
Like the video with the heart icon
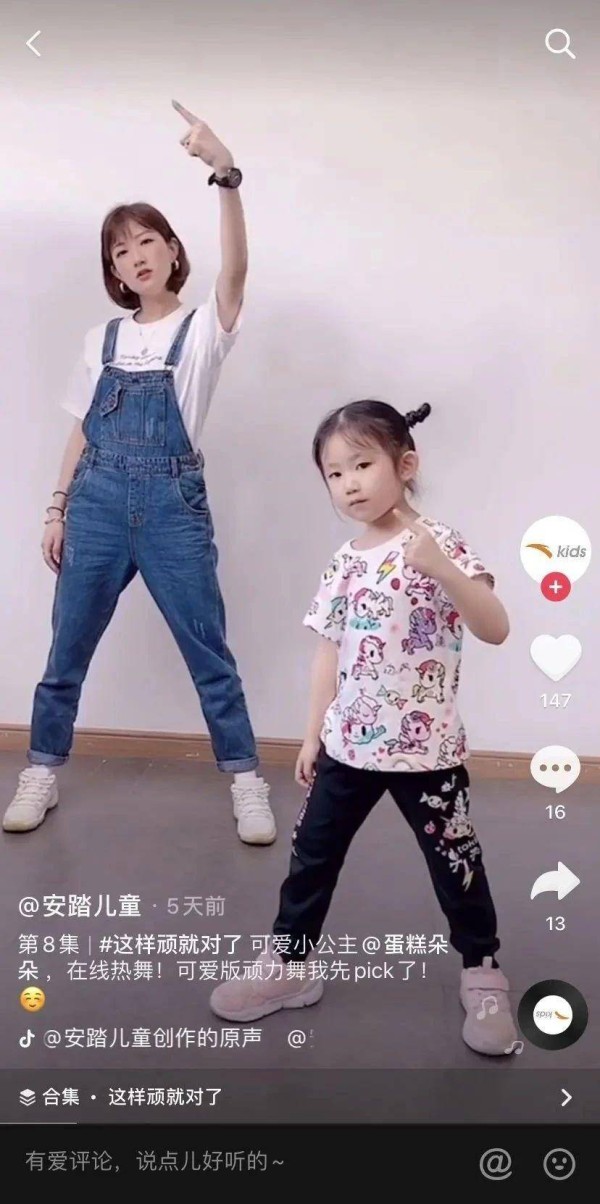pyautogui.click(x=555, y=658)
